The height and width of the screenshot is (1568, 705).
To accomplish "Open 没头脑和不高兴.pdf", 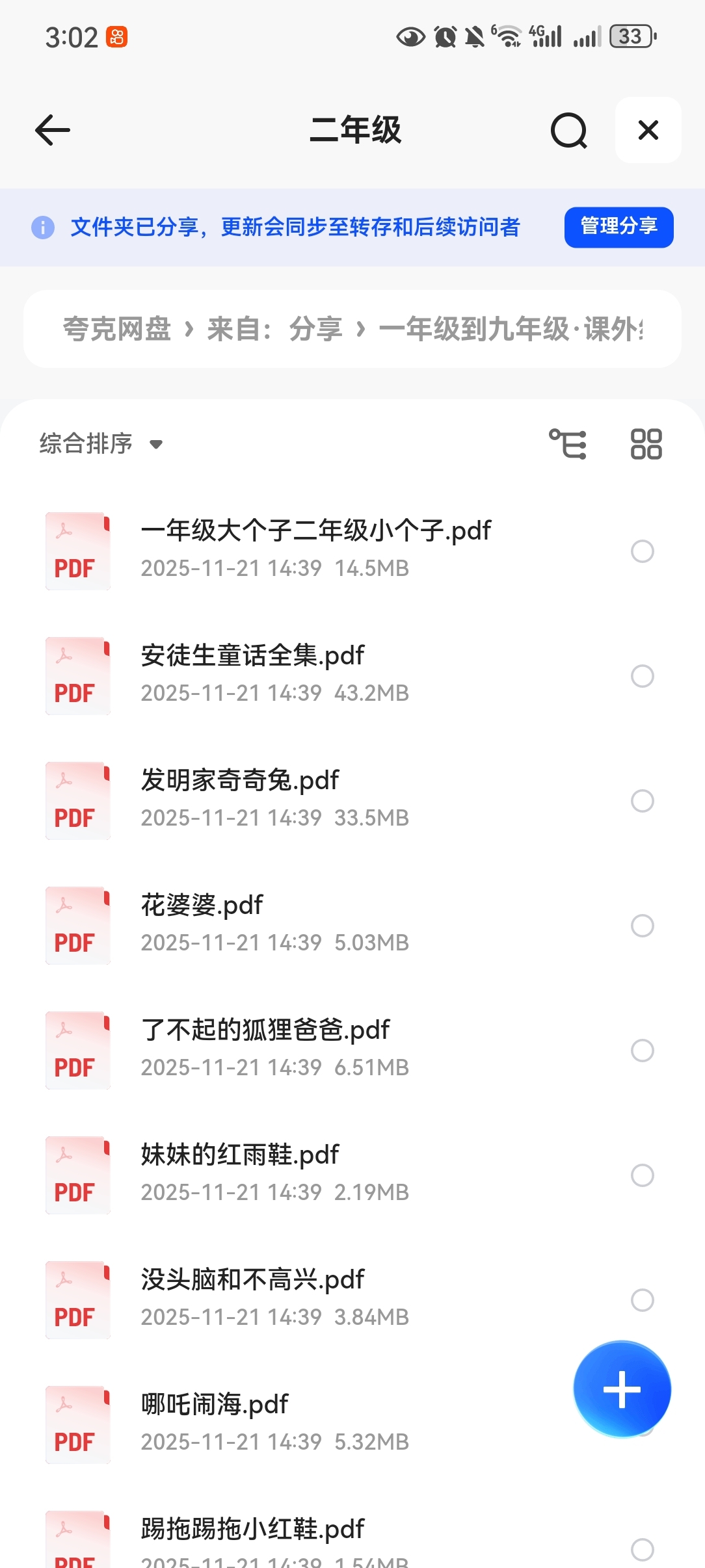I will (x=252, y=1280).
